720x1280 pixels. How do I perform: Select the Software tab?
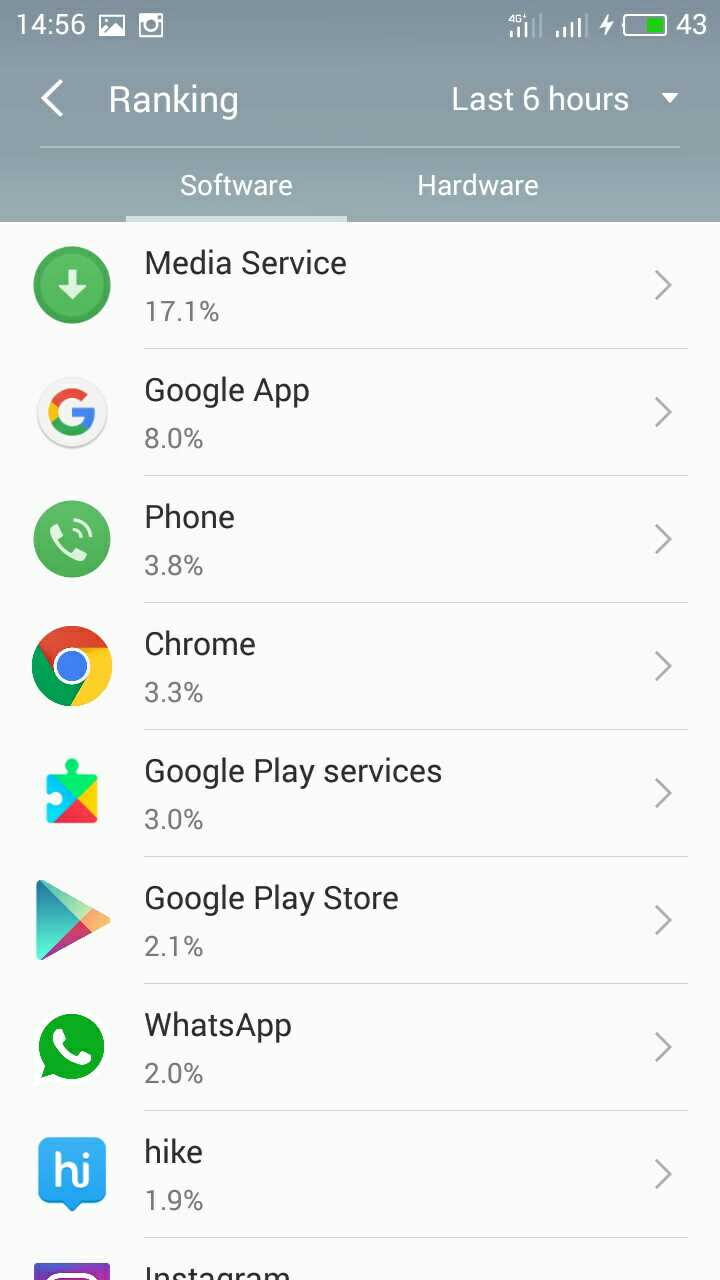236,185
